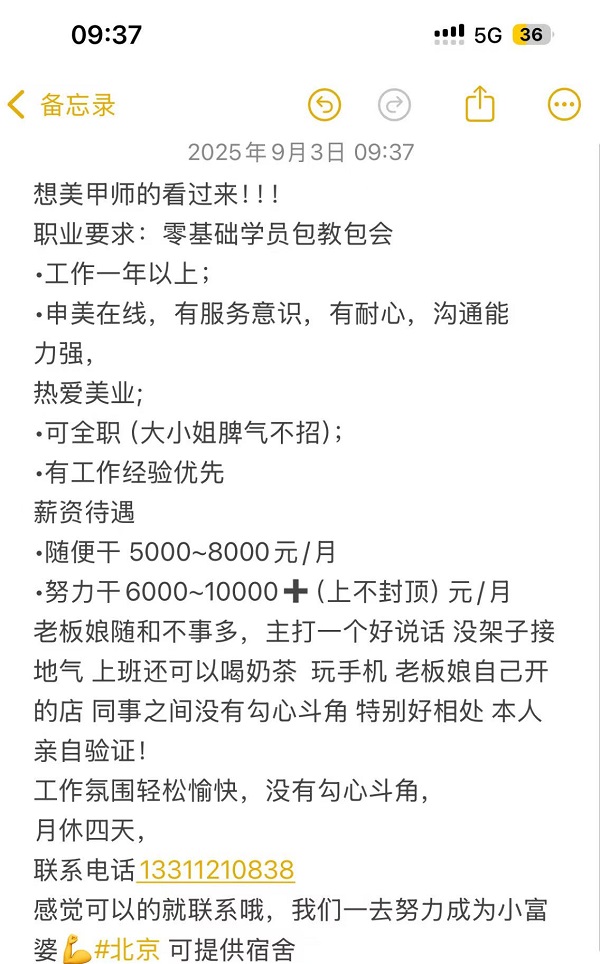This screenshot has width=600, height=964.
Task: Open the more options menu
Action: coord(564,105)
